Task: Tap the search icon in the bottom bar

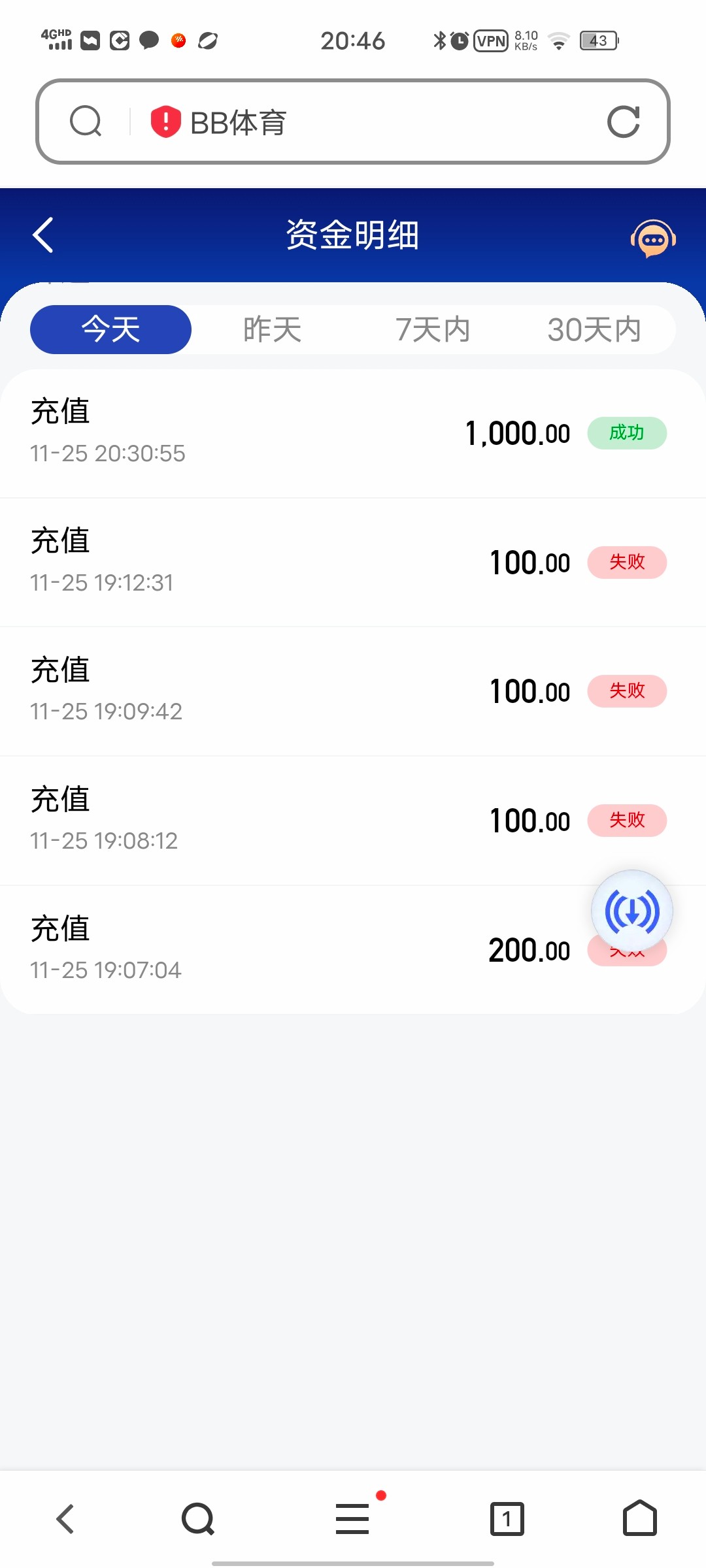Action: coord(198,1518)
